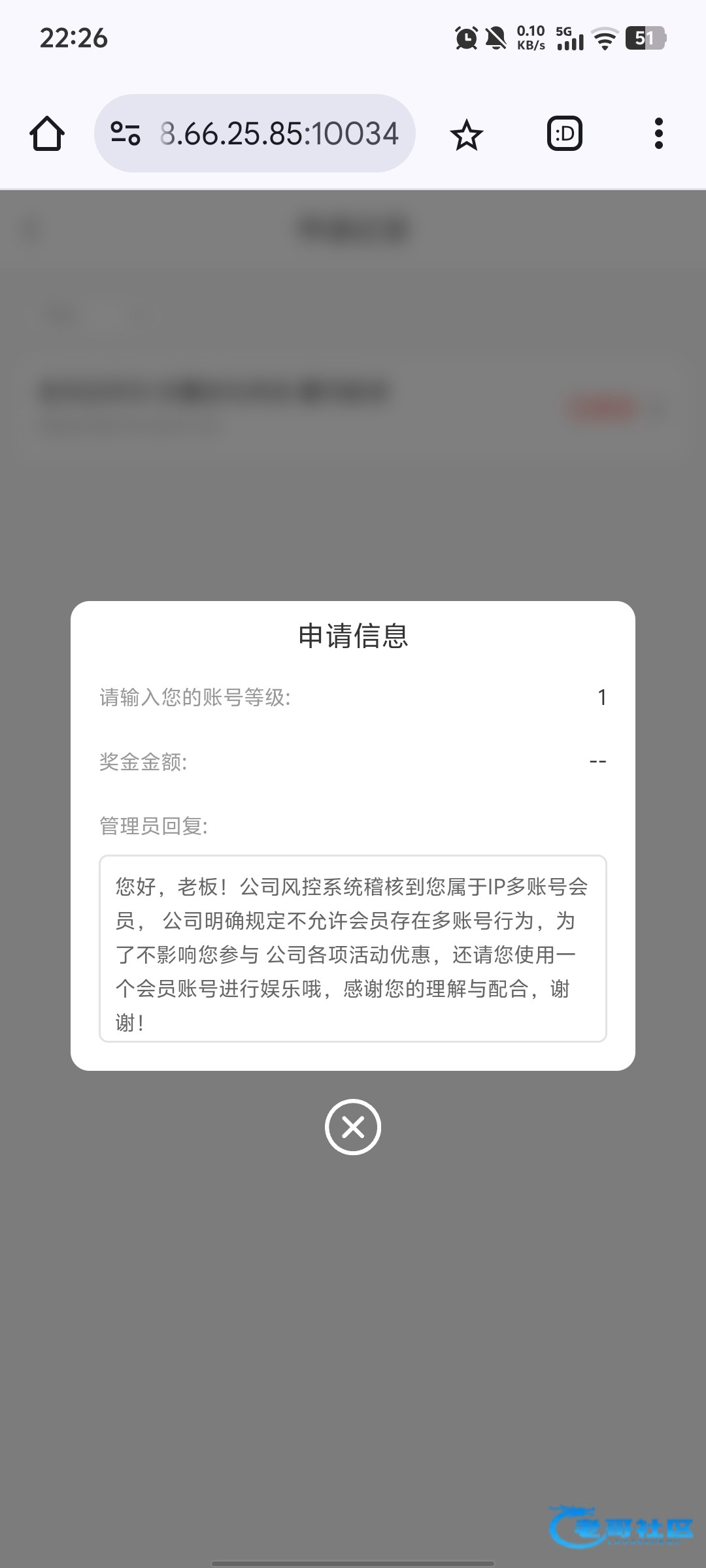Open site settings icon in address bar

(x=126, y=134)
